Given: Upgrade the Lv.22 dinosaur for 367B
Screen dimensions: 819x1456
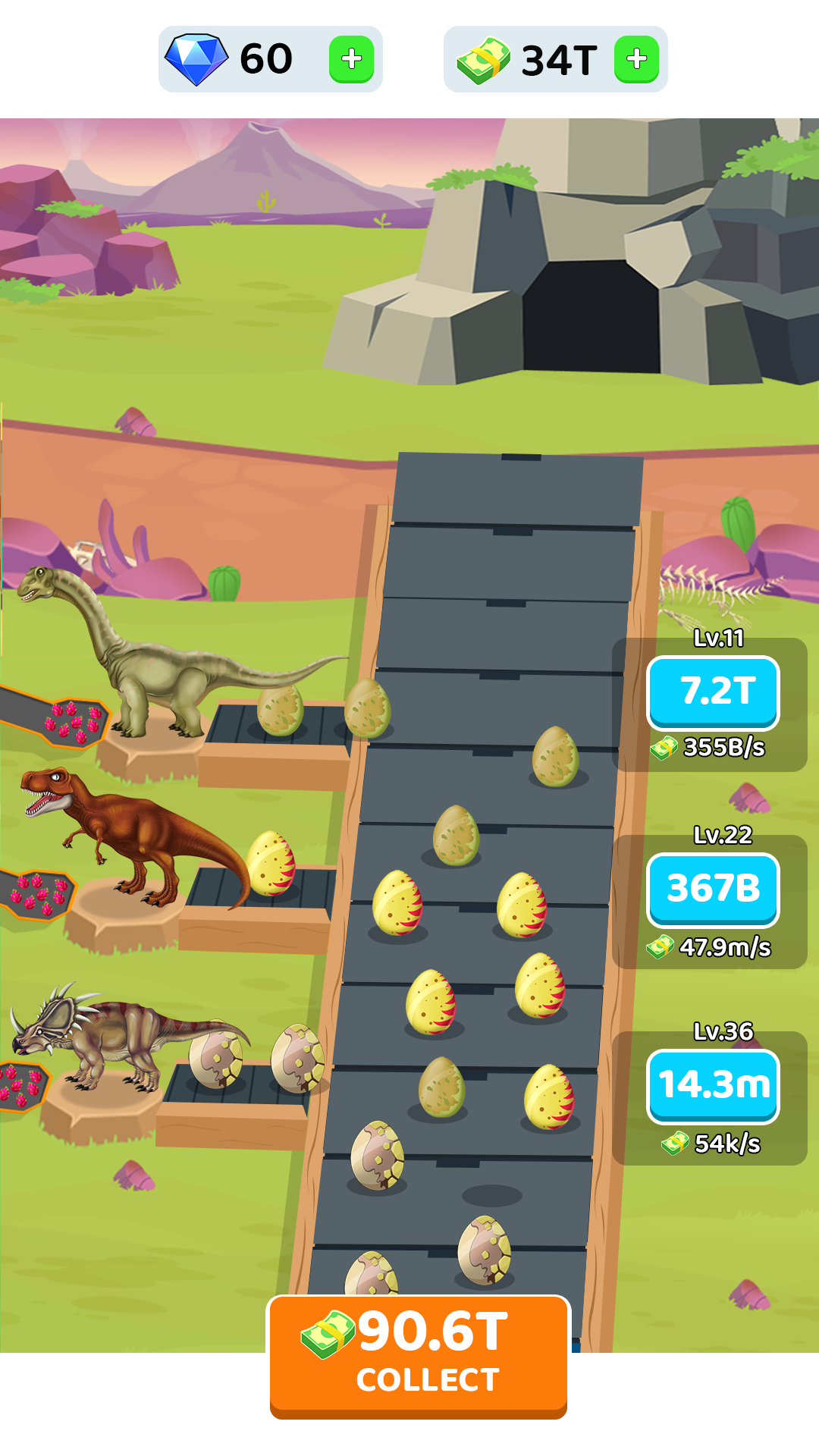Looking at the screenshot, I should tap(713, 889).
